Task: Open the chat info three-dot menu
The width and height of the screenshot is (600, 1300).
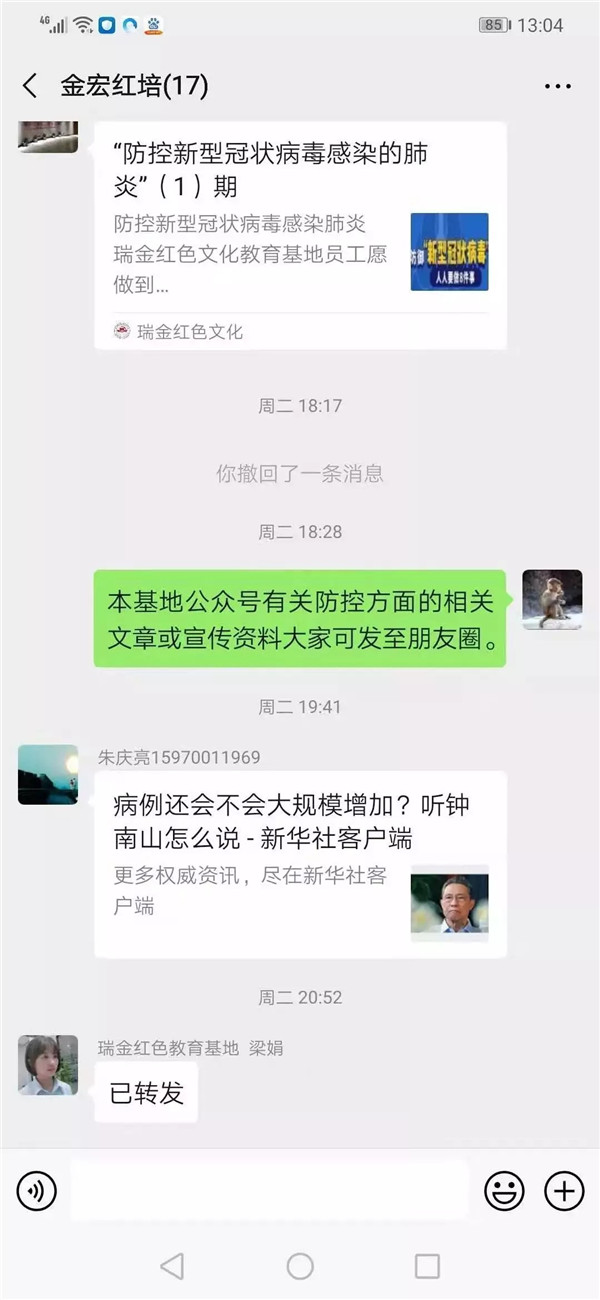Action: pyautogui.click(x=557, y=87)
